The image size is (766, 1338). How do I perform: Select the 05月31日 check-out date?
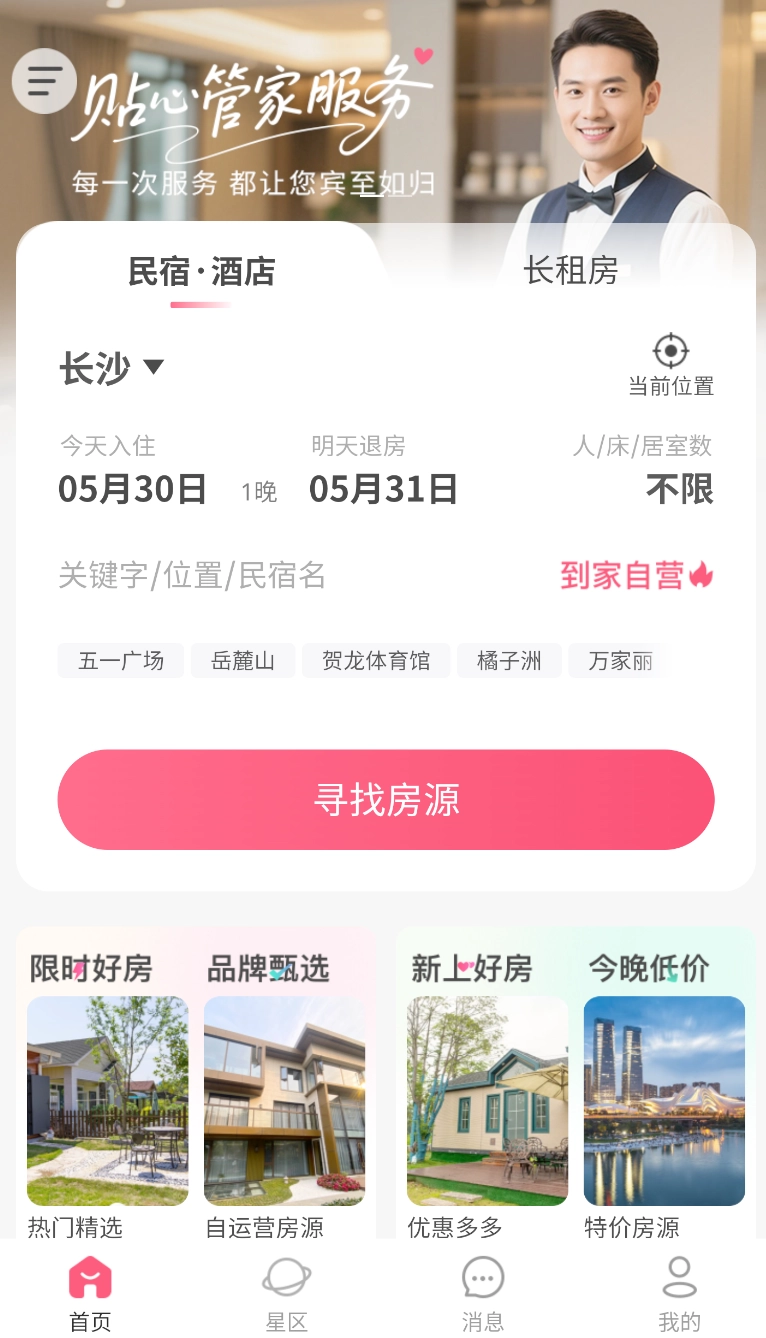pyautogui.click(x=383, y=489)
